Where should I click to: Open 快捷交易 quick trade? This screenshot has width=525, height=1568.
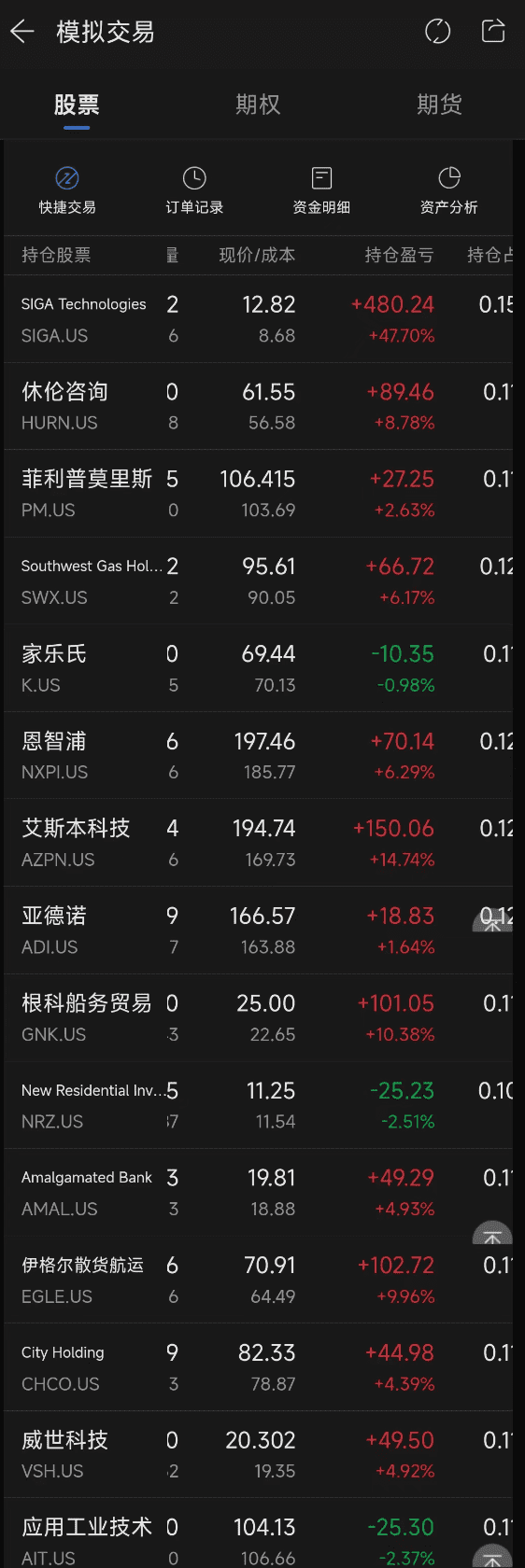click(x=67, y=190)
